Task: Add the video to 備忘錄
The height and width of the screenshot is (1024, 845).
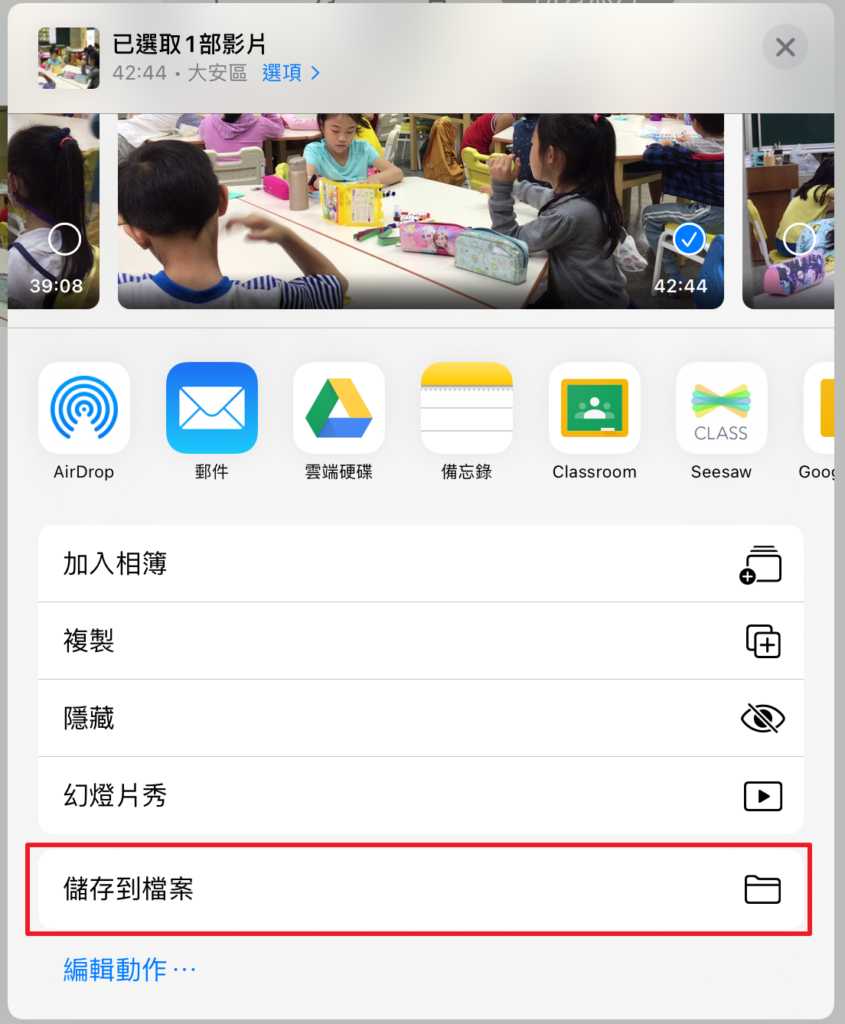Action: (x=466, y=408)
